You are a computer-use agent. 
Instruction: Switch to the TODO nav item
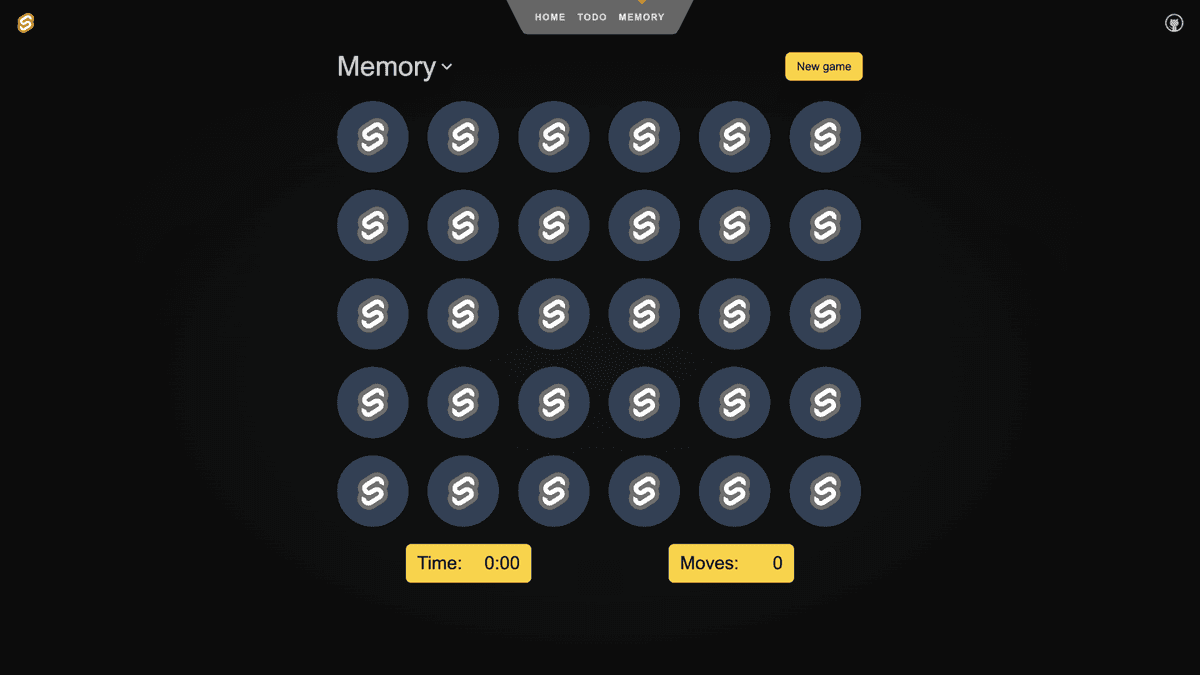click(592, 17)
